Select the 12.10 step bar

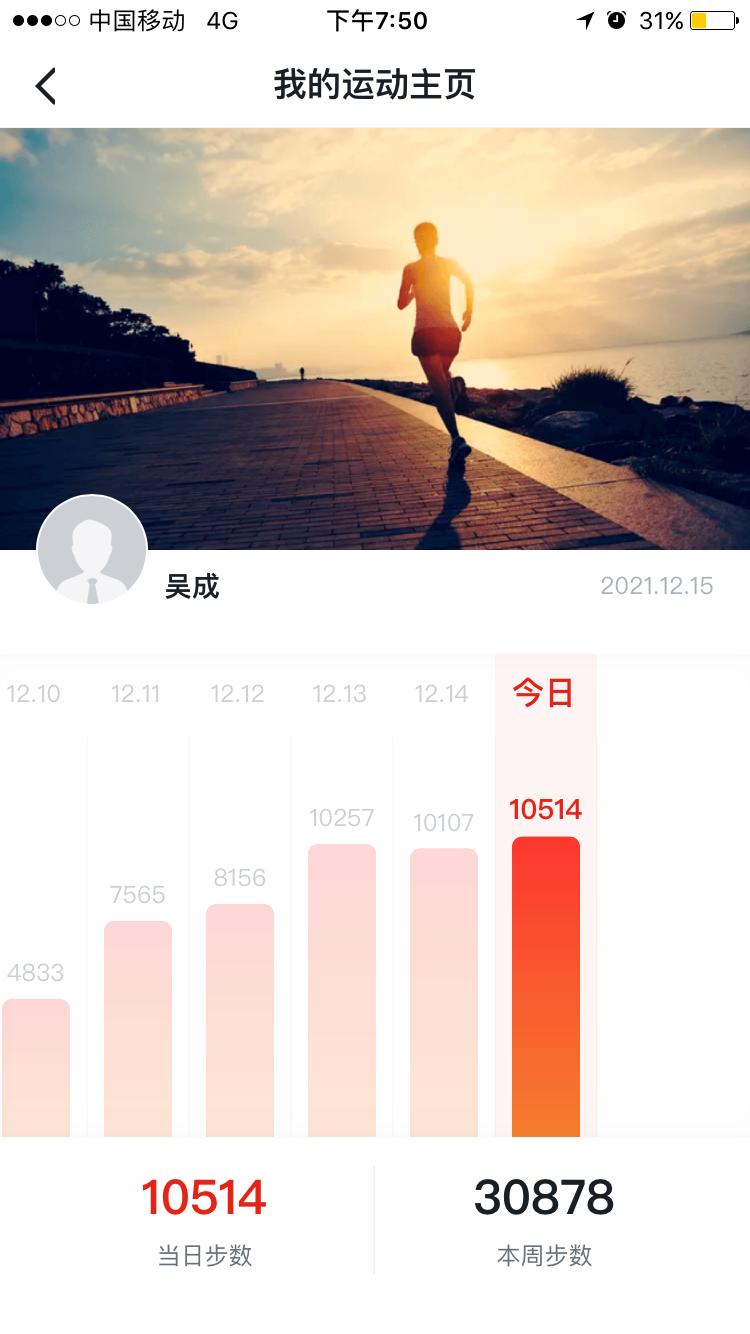[x=36, y=1067]
